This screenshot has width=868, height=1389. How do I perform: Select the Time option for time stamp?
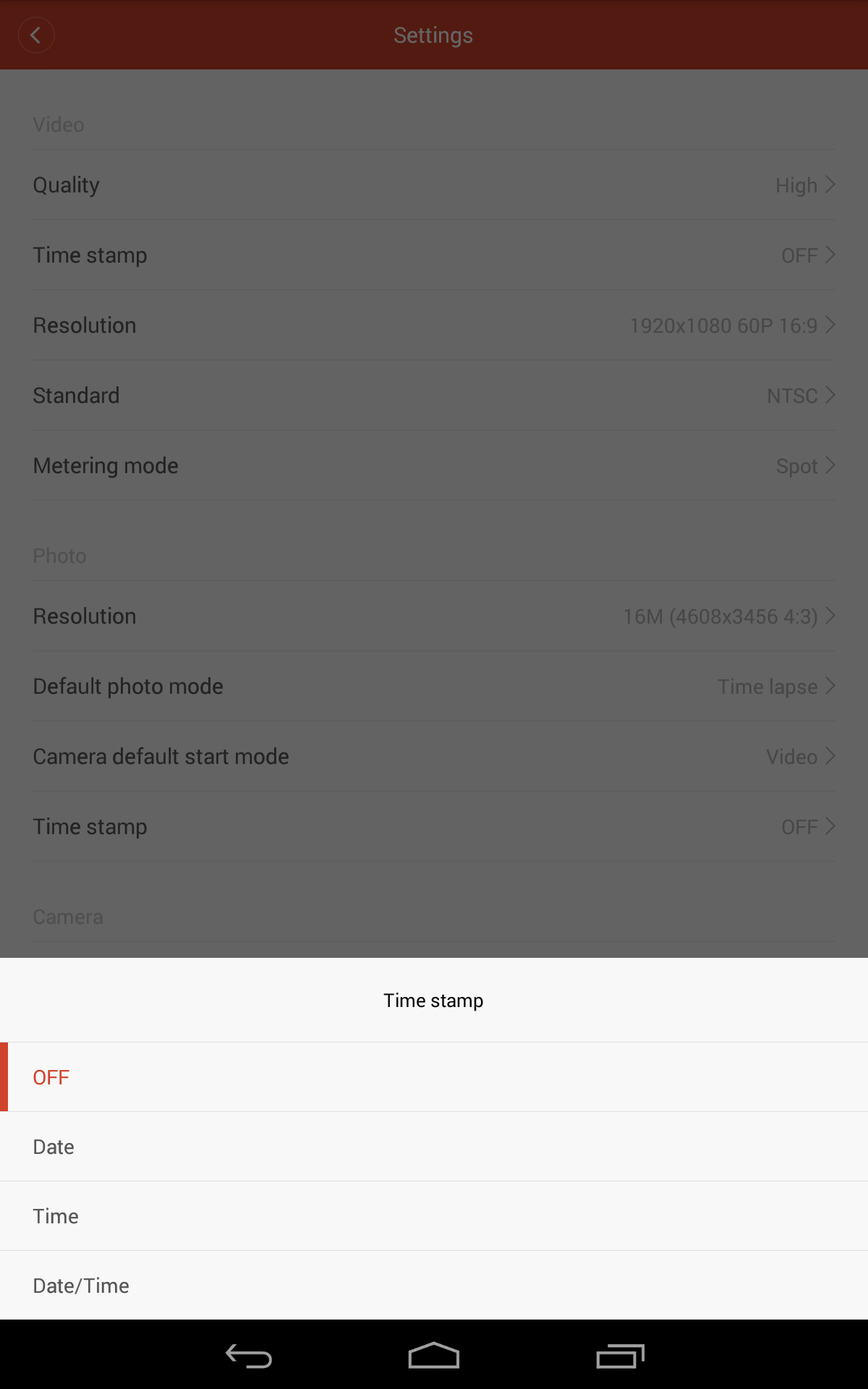click(434, 1216)
